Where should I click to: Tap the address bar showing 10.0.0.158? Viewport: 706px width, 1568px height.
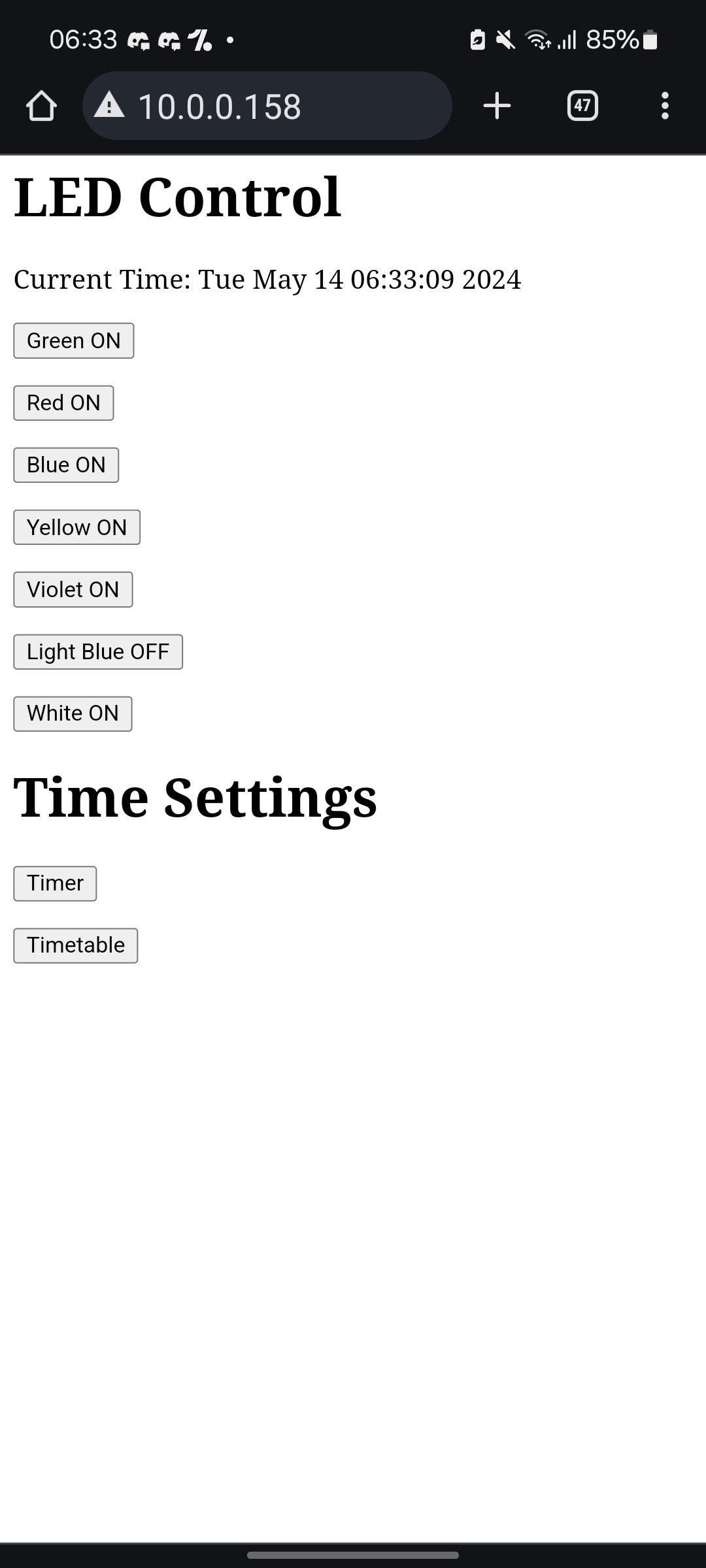[267, 106]
